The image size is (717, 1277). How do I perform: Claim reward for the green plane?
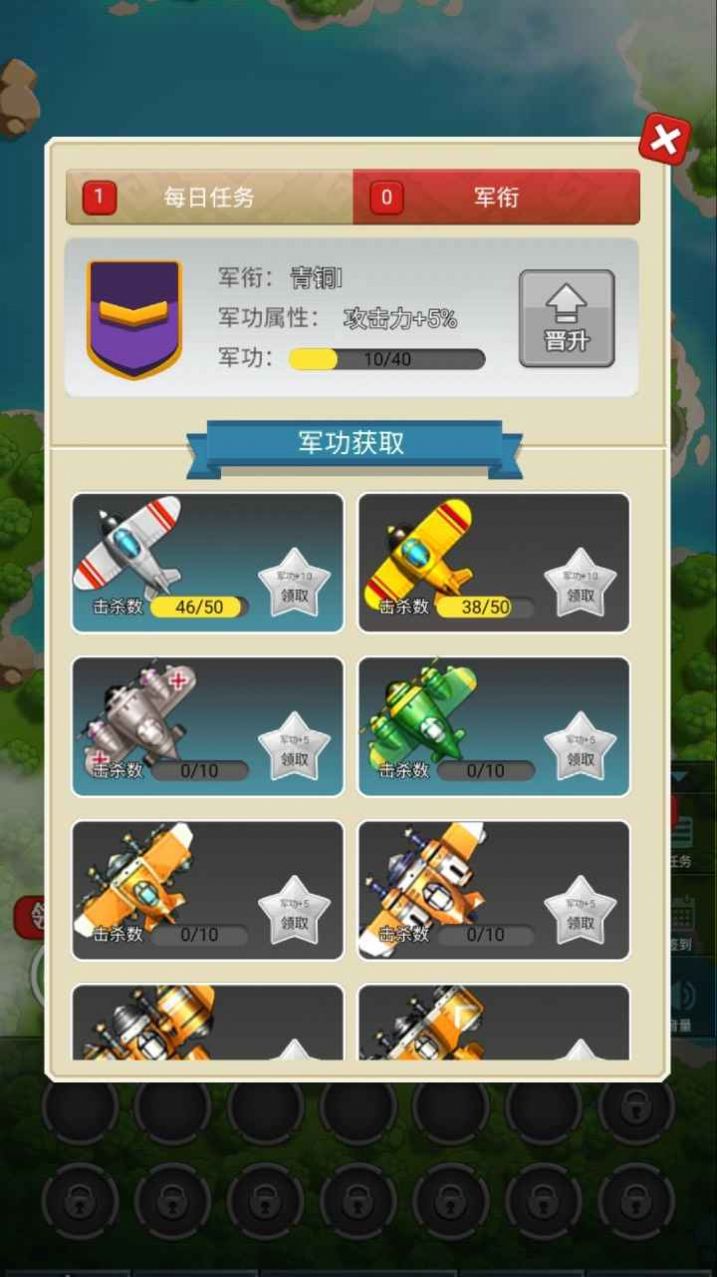(580, 748)
